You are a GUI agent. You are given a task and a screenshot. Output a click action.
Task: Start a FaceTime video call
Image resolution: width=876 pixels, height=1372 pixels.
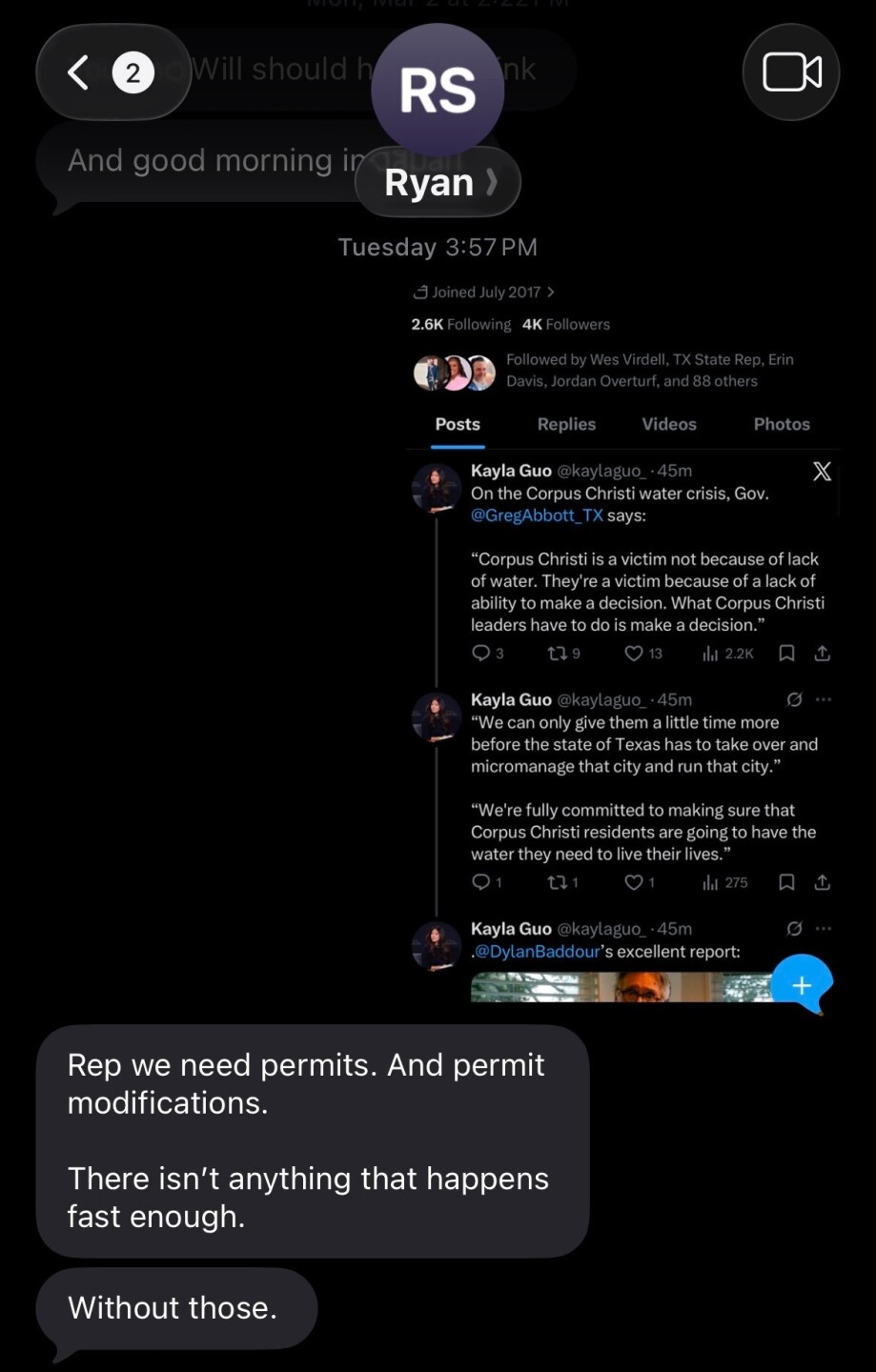790,72
